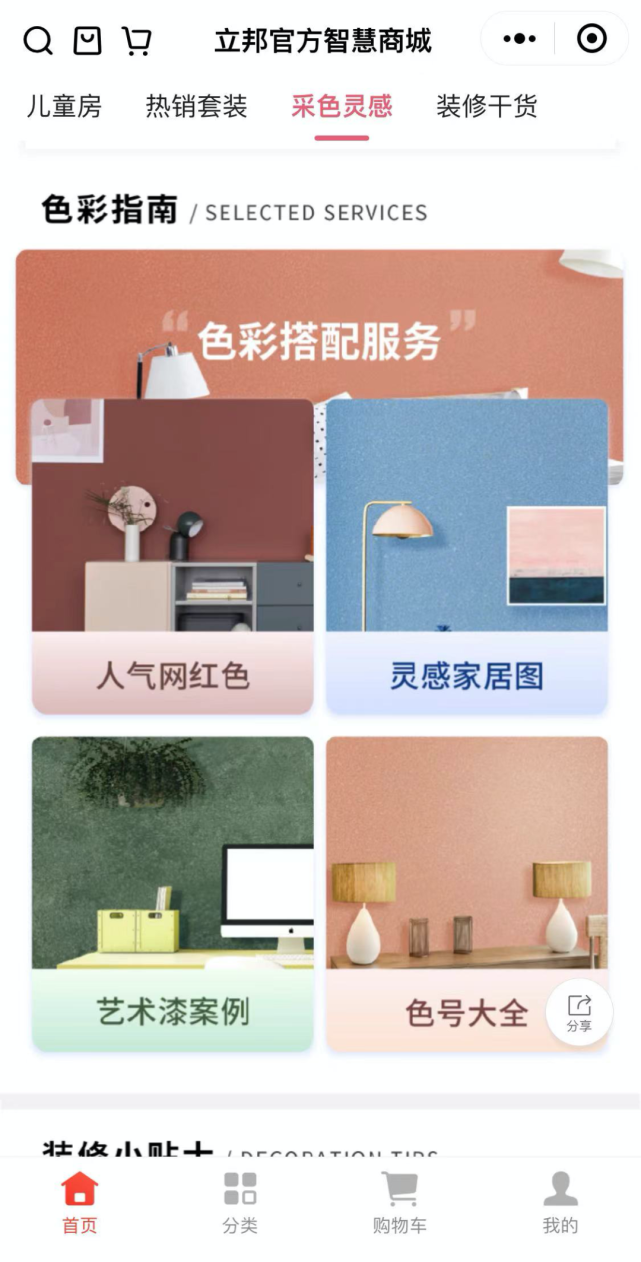The width and height of the screenshot is (641, 1262).
Task: Open the cart icon in header
Action: (137, 41)
